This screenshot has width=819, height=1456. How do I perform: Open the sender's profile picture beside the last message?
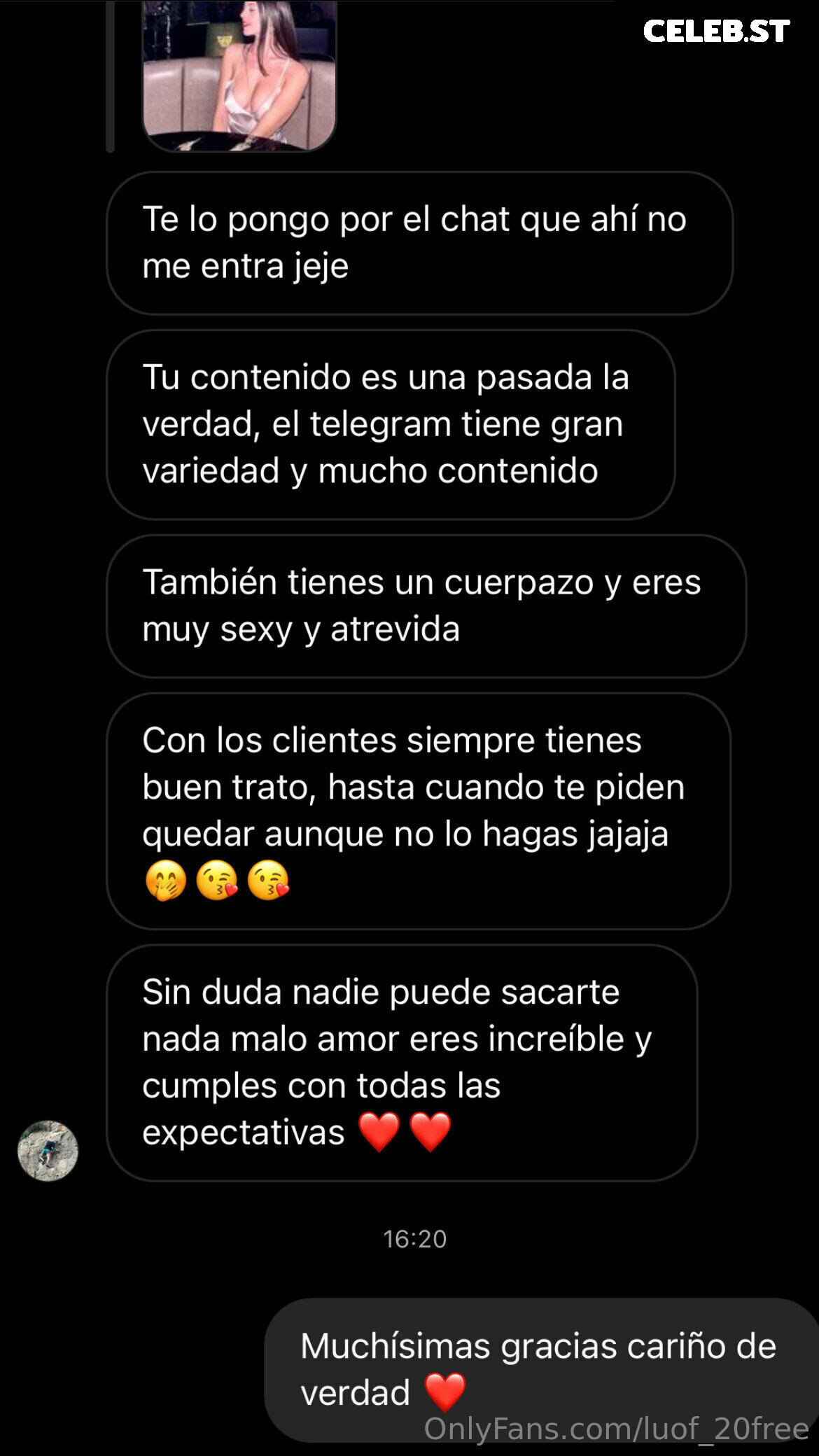(x=48, y=1151)
